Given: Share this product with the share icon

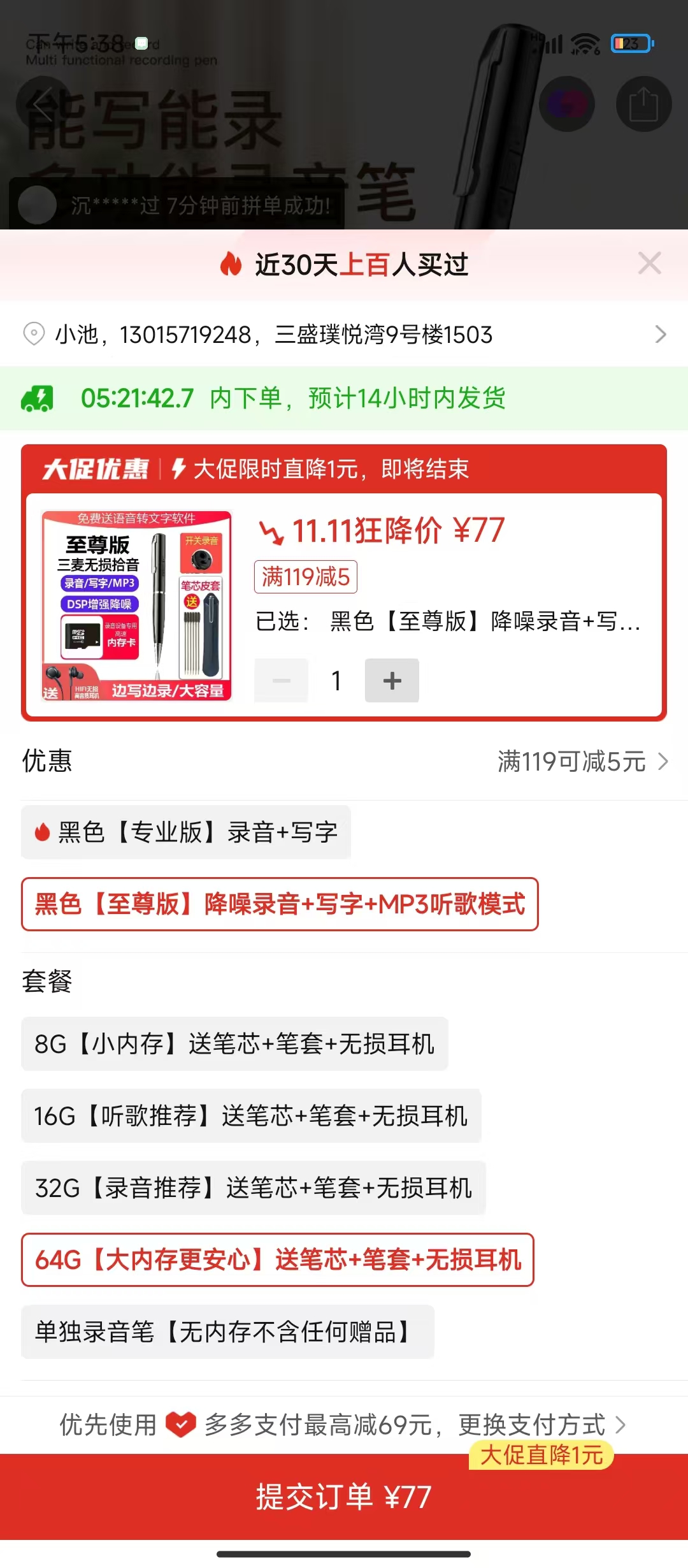Looking at the screenshot, I should pyautogui.click(x=643, y=104).
